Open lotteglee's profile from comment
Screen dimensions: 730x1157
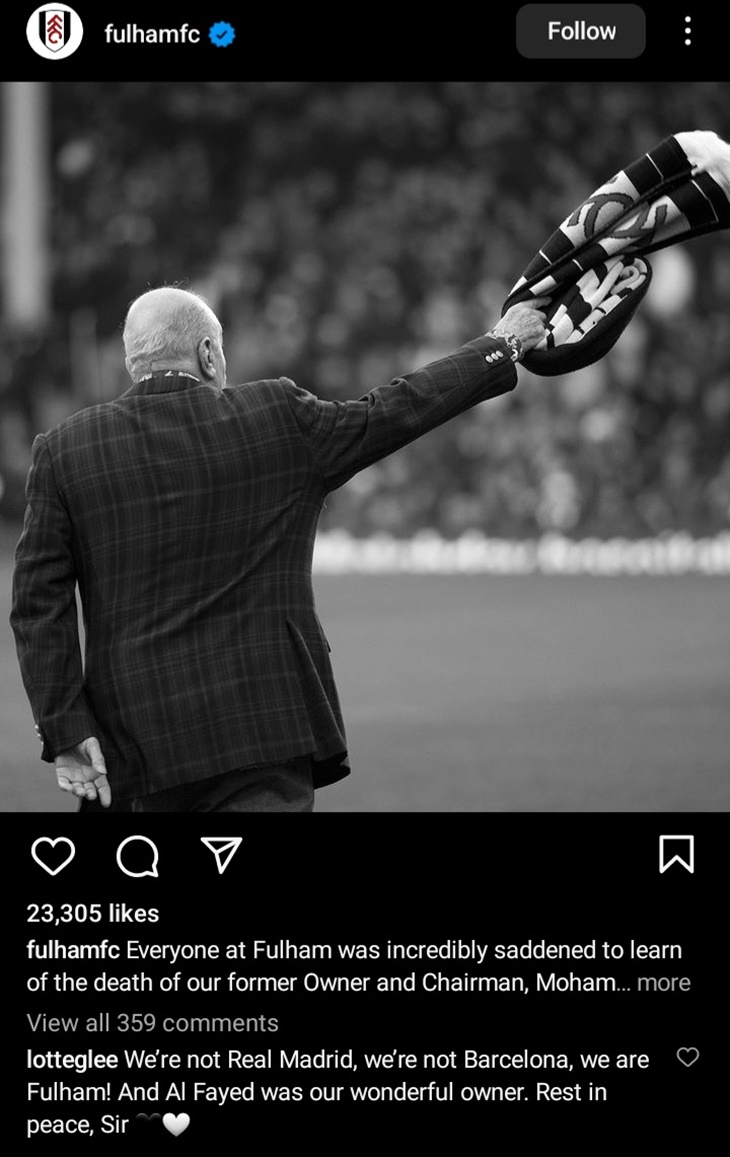[x=72, y=1059]
